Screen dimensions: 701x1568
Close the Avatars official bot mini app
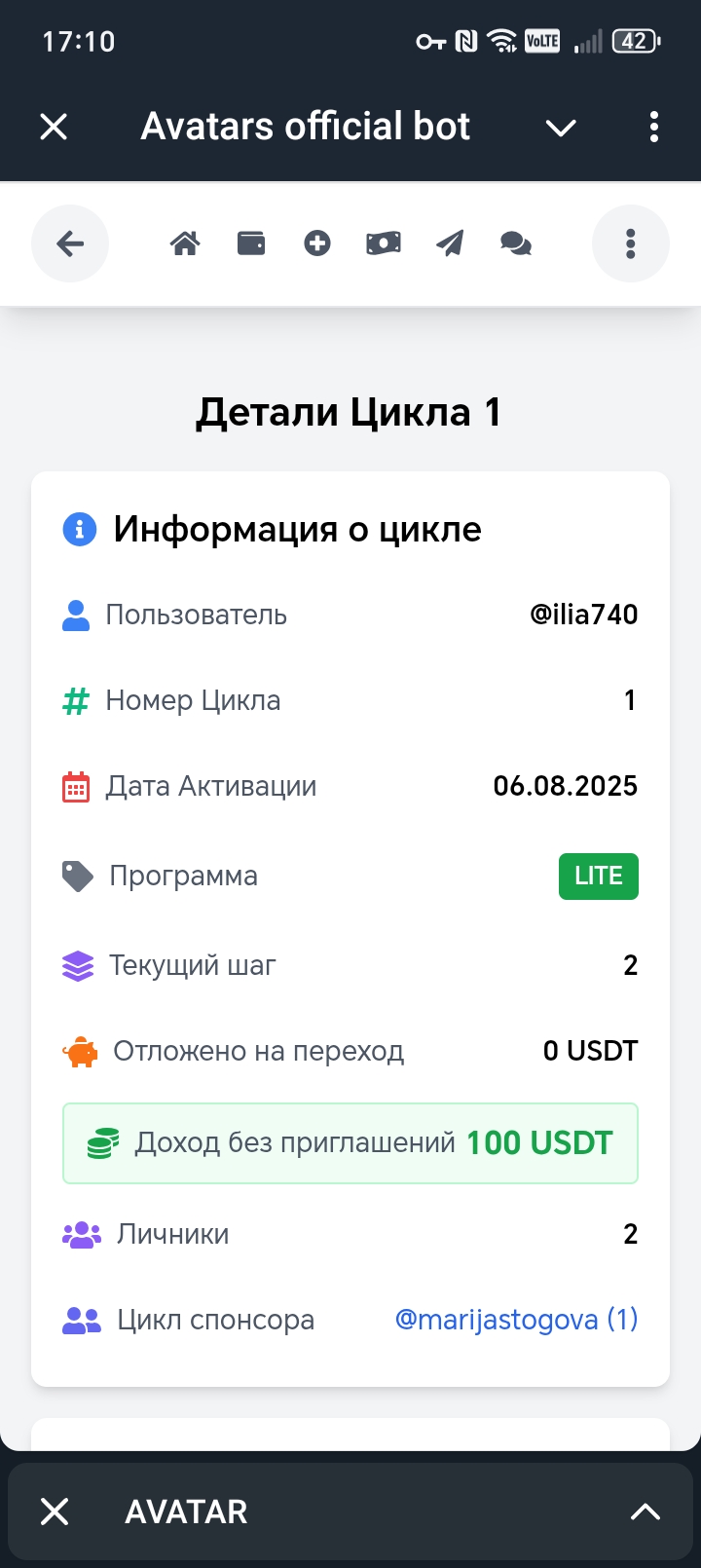coord(55,127)
